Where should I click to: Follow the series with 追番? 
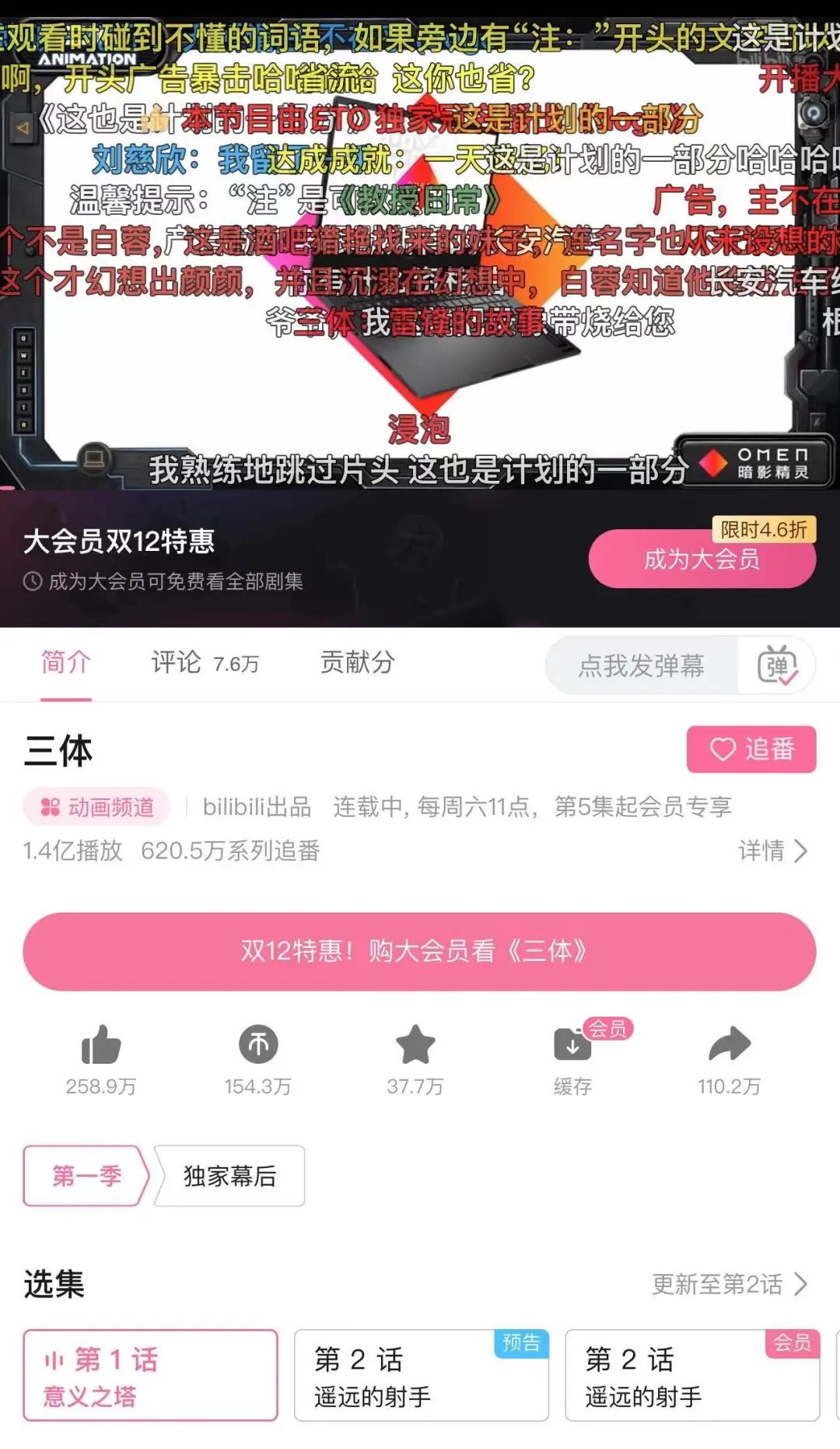751,749
